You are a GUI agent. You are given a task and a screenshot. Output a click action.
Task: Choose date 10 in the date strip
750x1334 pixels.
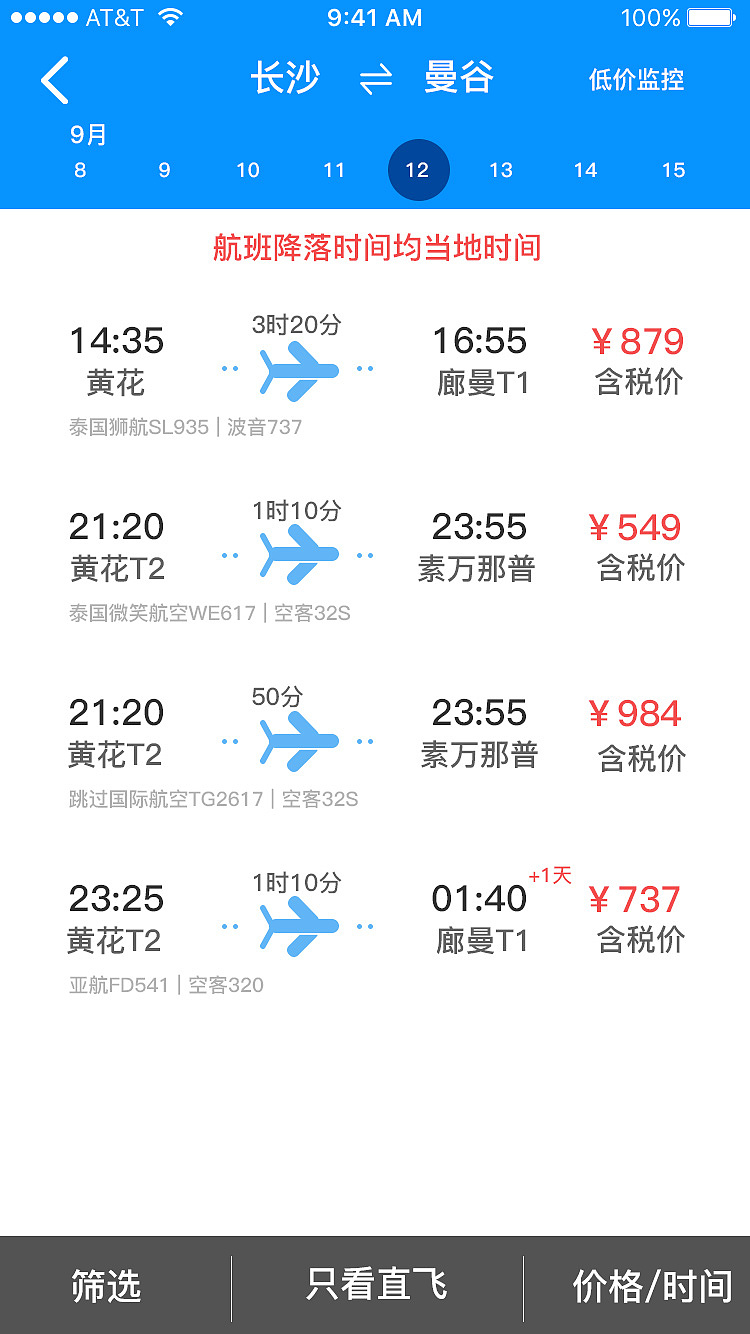click(x=248, y=170)
